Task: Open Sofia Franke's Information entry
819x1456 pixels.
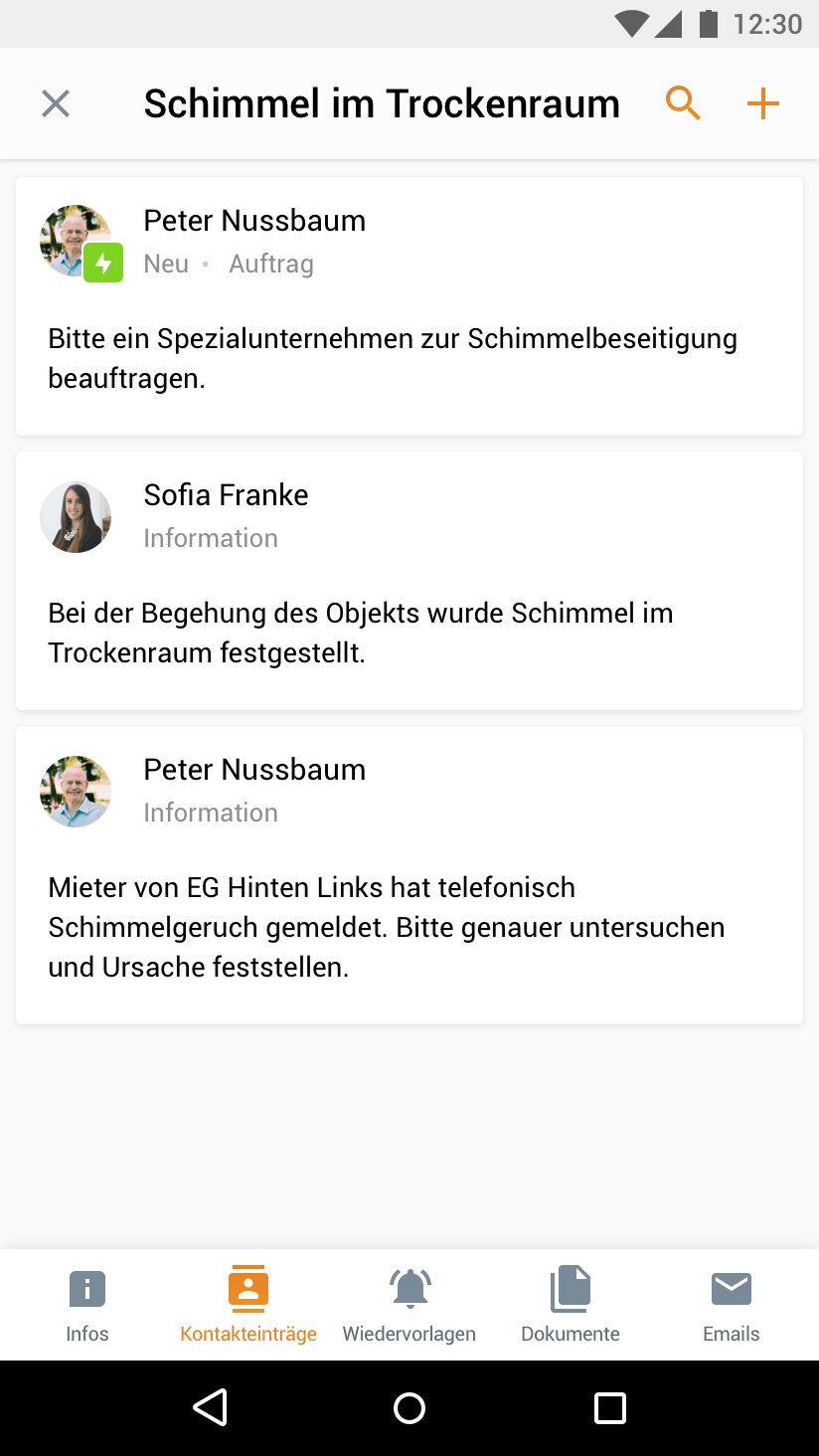Action: [409, 581]
